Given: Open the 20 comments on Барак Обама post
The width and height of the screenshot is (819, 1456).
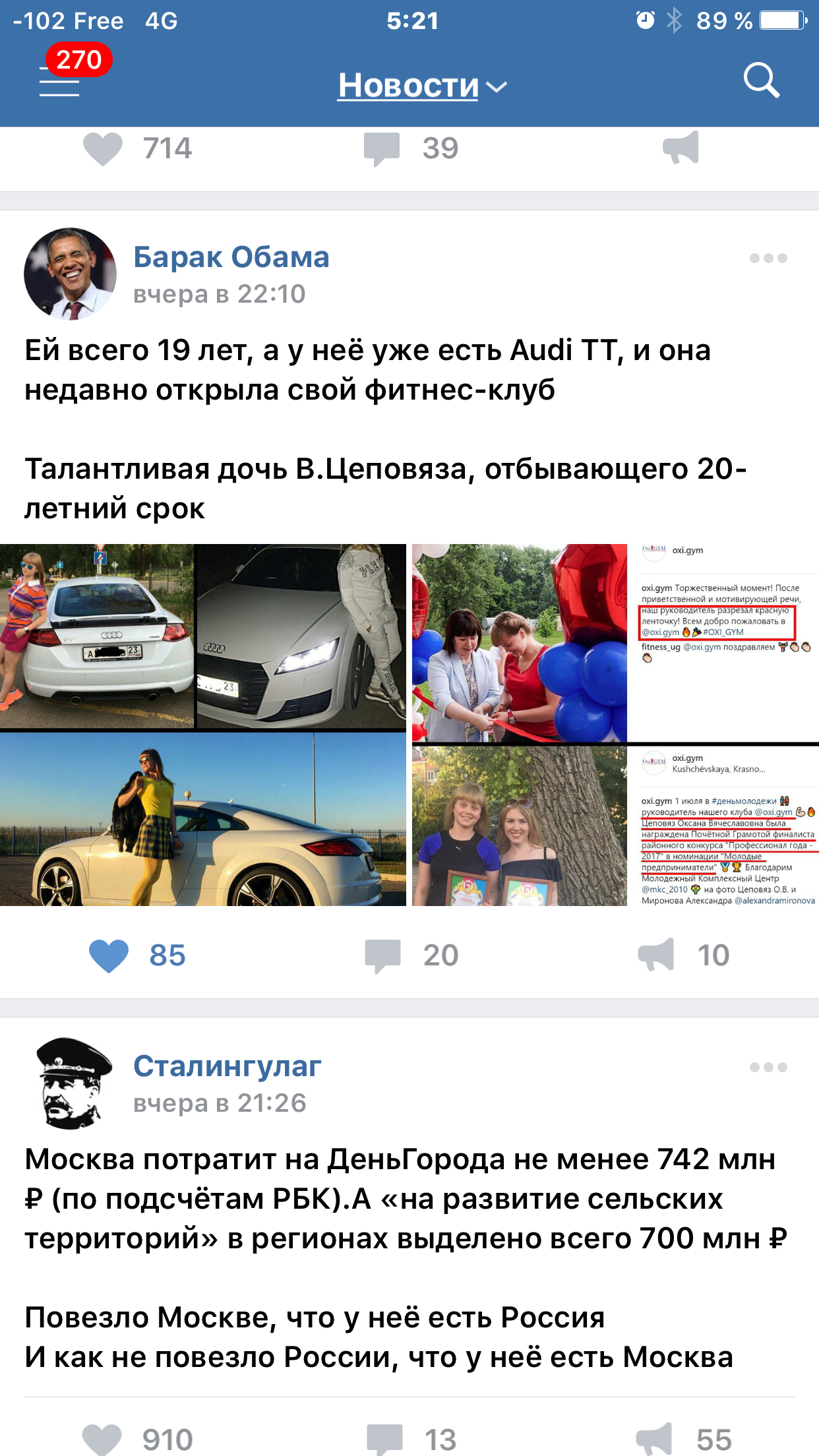Looking at the screenshot, I should (x=384, y=956).
